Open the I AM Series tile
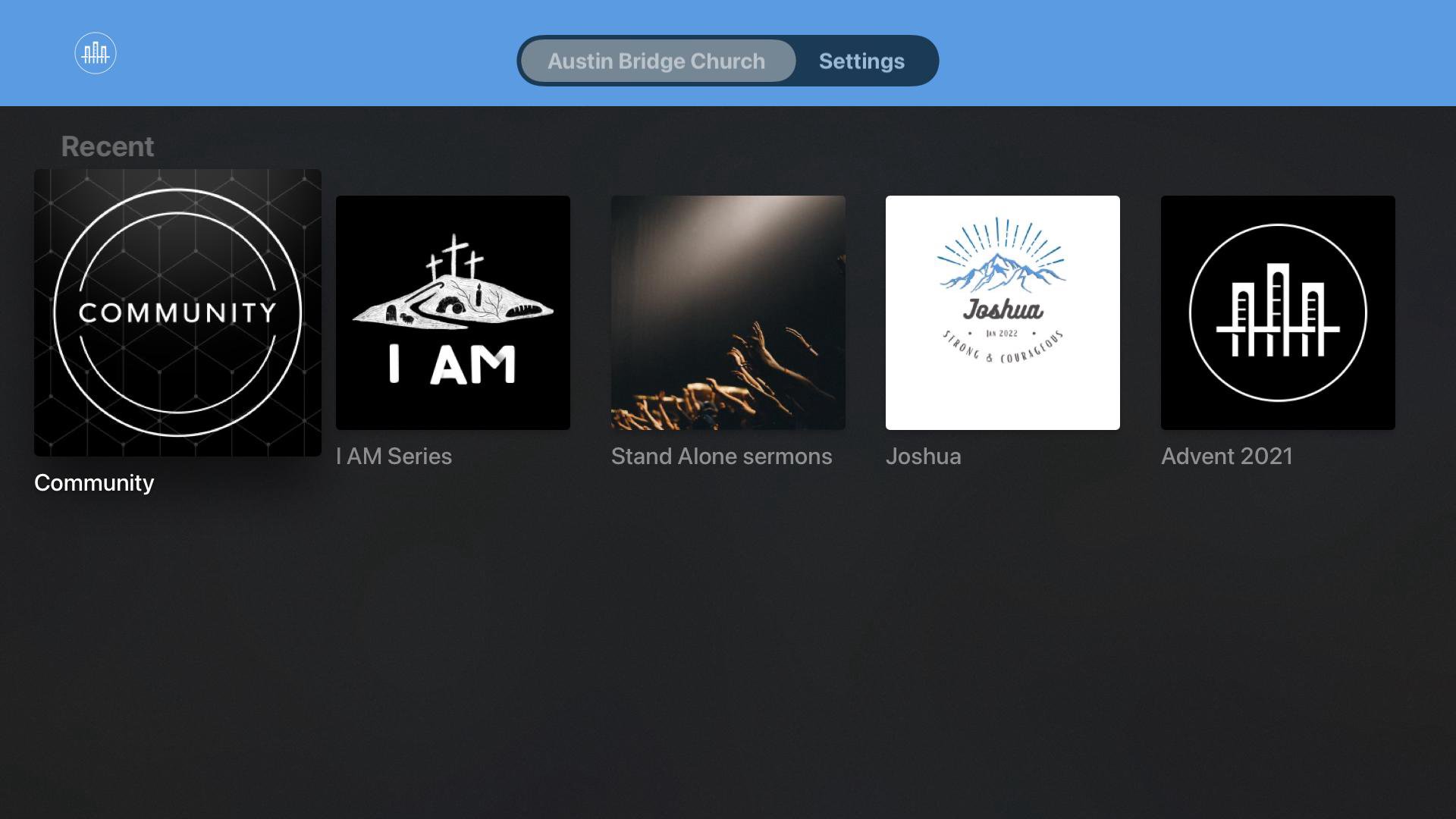Image resolution: width=1456 pixels, height=819 pixels. point(453,312)
